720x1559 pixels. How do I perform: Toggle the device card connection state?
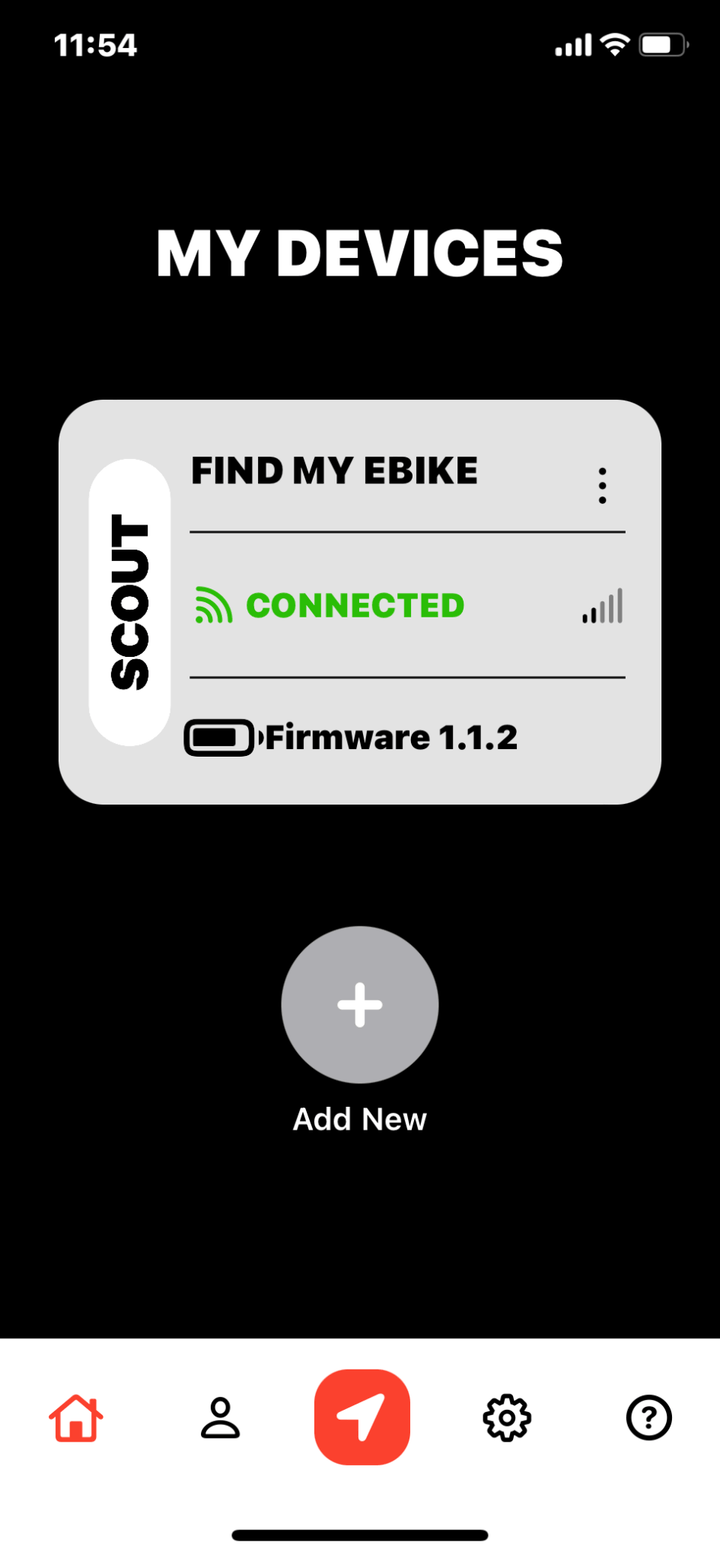point(356,605)
